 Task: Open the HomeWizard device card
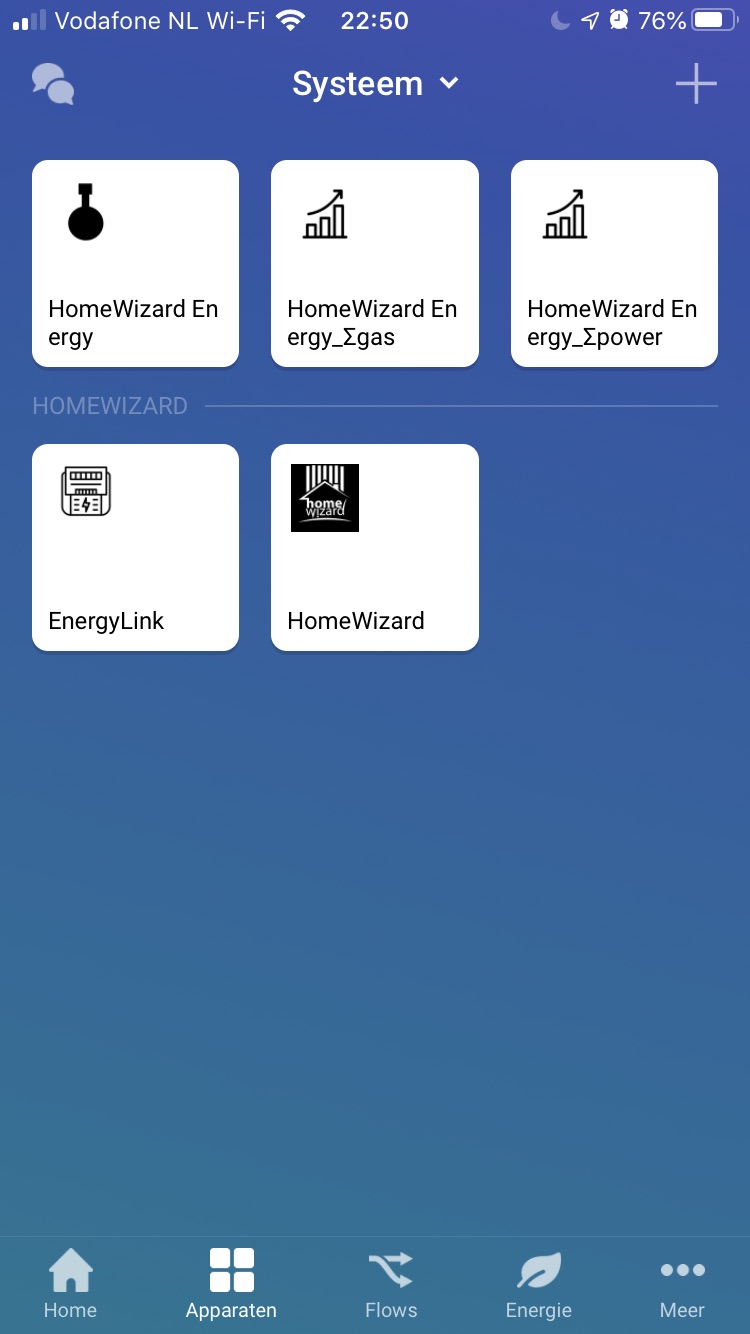[x=374, y=548]
